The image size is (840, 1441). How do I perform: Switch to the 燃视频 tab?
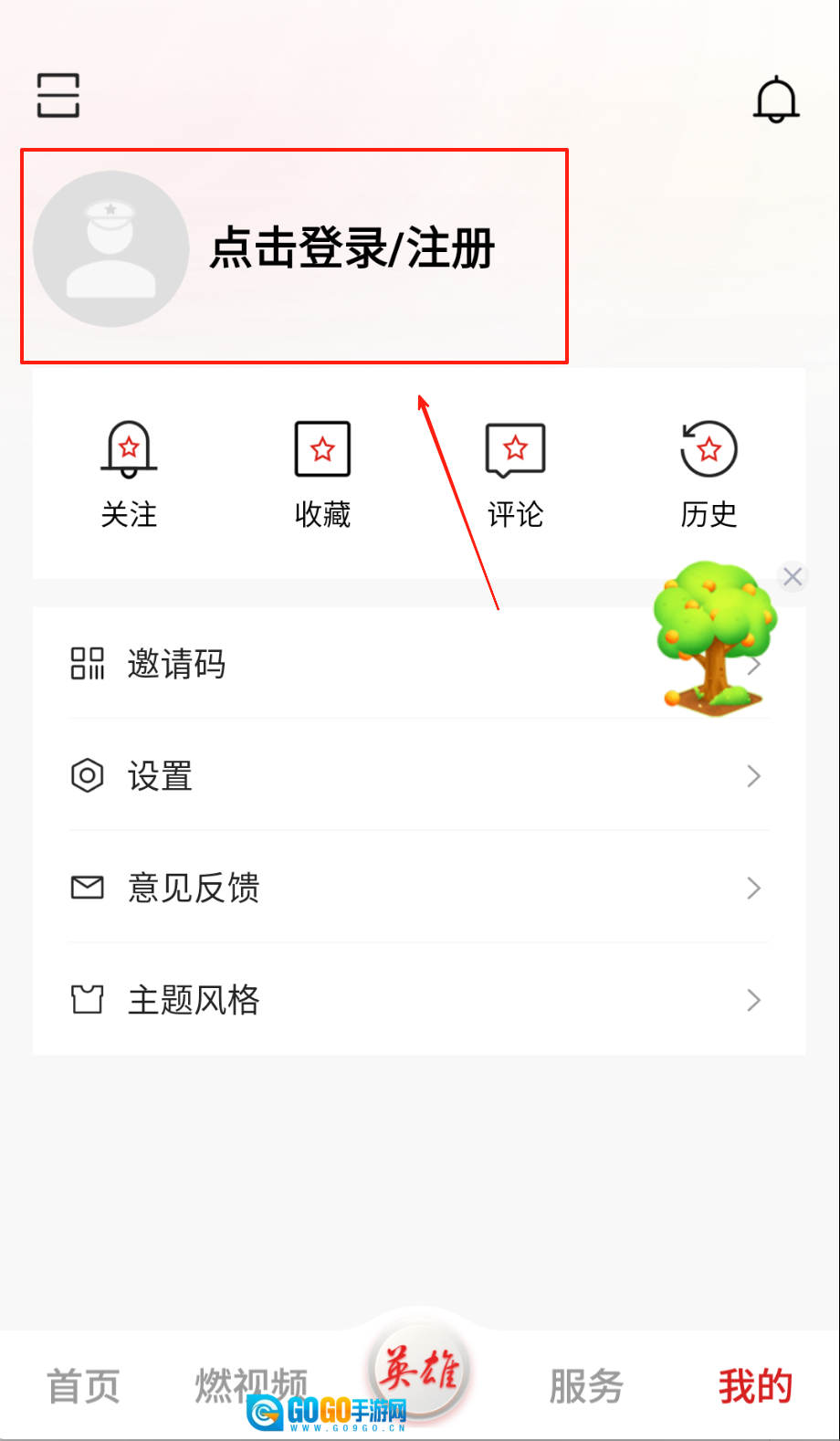pos(251,1384)
